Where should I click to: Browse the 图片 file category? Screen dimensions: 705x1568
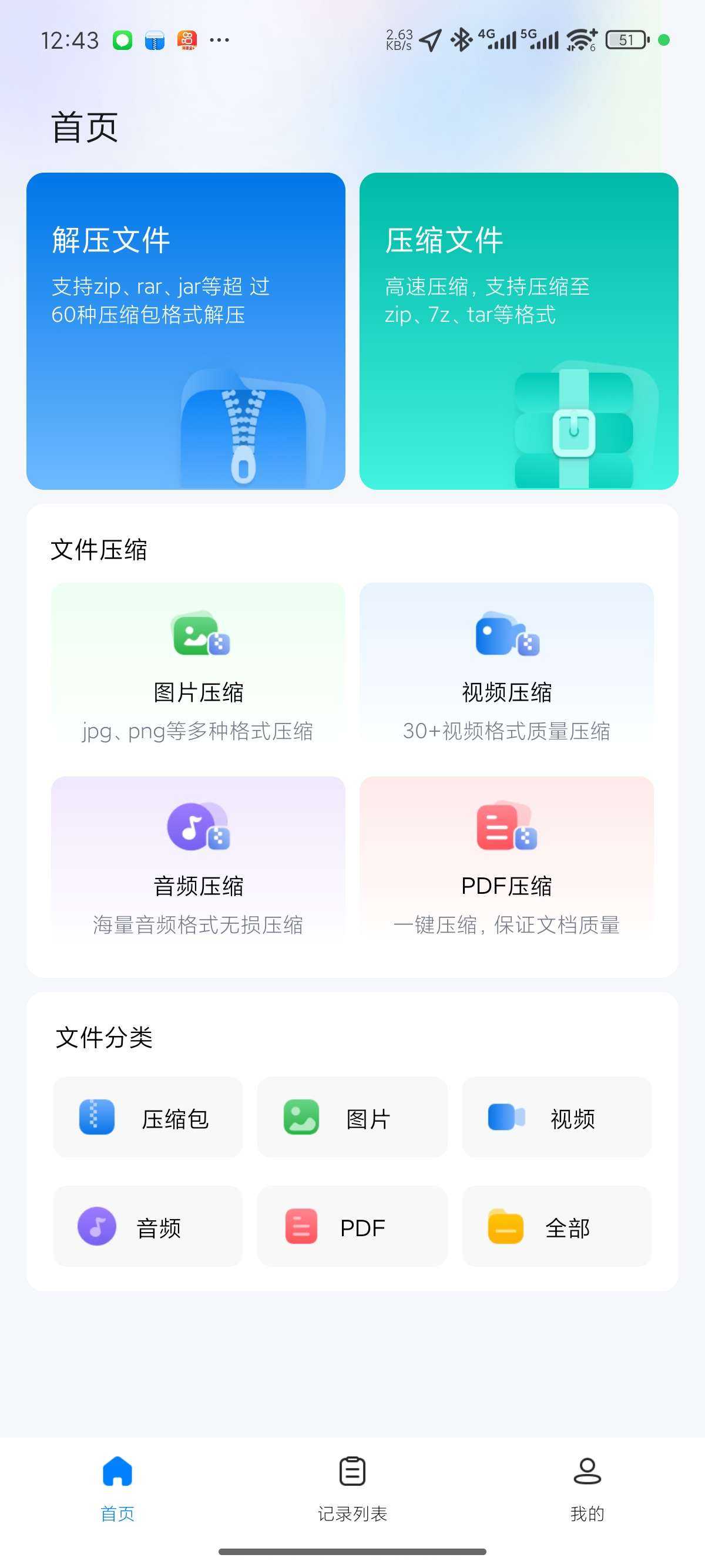tap(352, 1118)
